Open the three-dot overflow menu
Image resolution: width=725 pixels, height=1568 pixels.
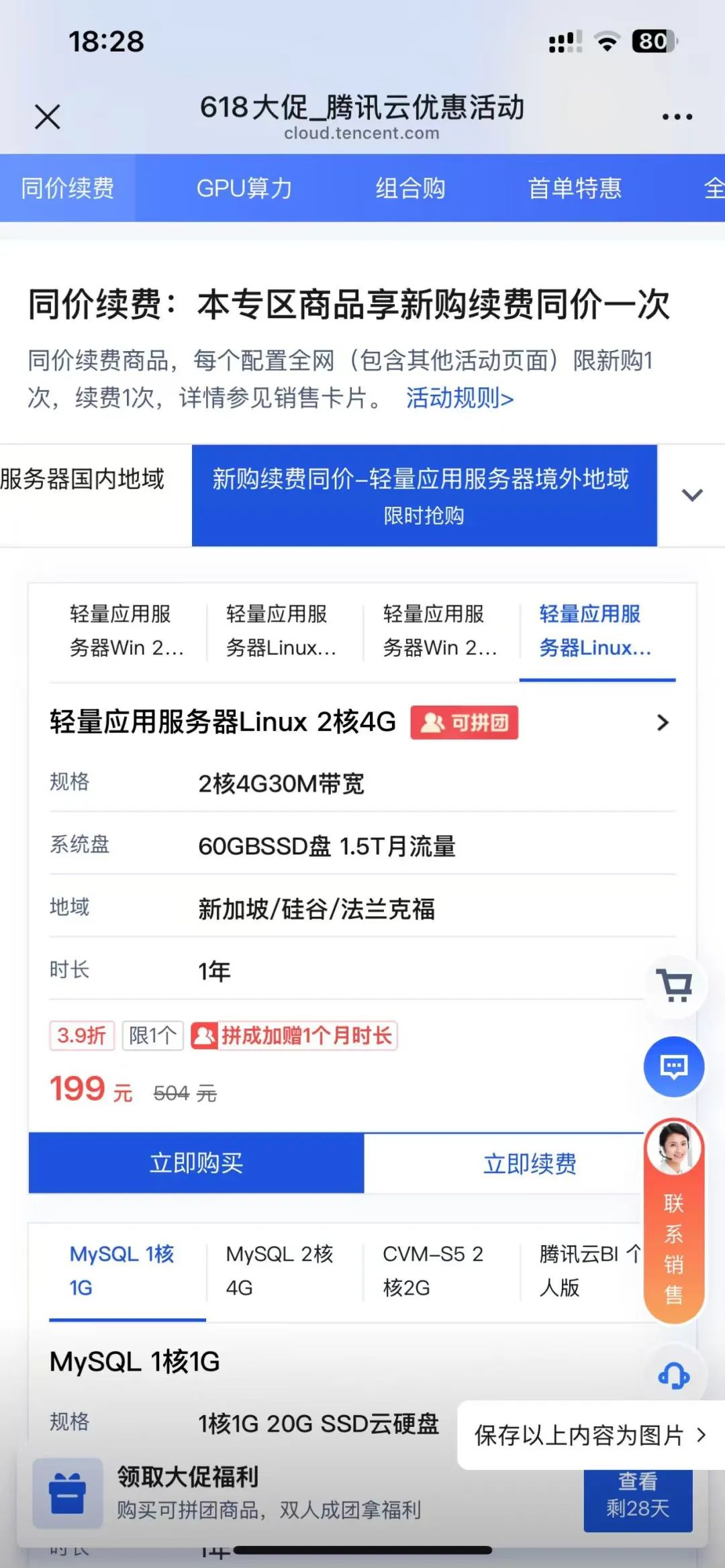pos(677,117)
